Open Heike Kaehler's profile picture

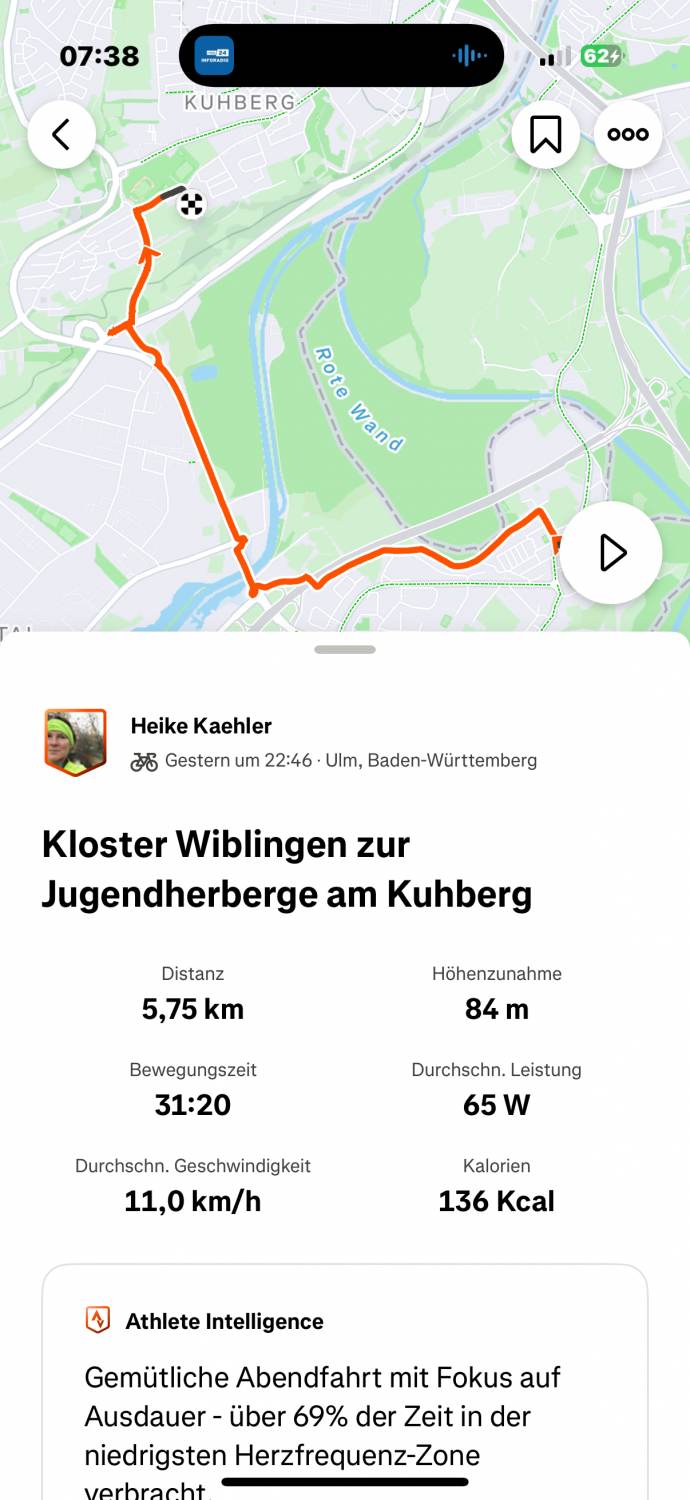[75, 742]
